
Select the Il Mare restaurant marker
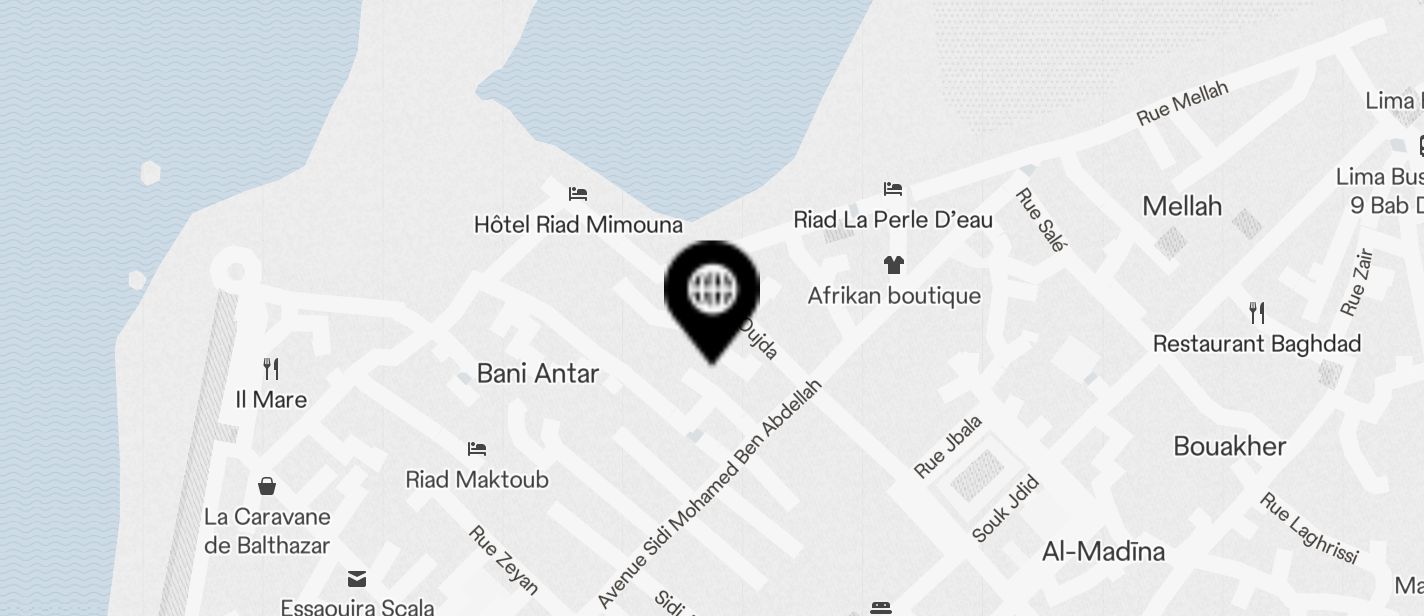pyautogui.click(x=271, y=369)
